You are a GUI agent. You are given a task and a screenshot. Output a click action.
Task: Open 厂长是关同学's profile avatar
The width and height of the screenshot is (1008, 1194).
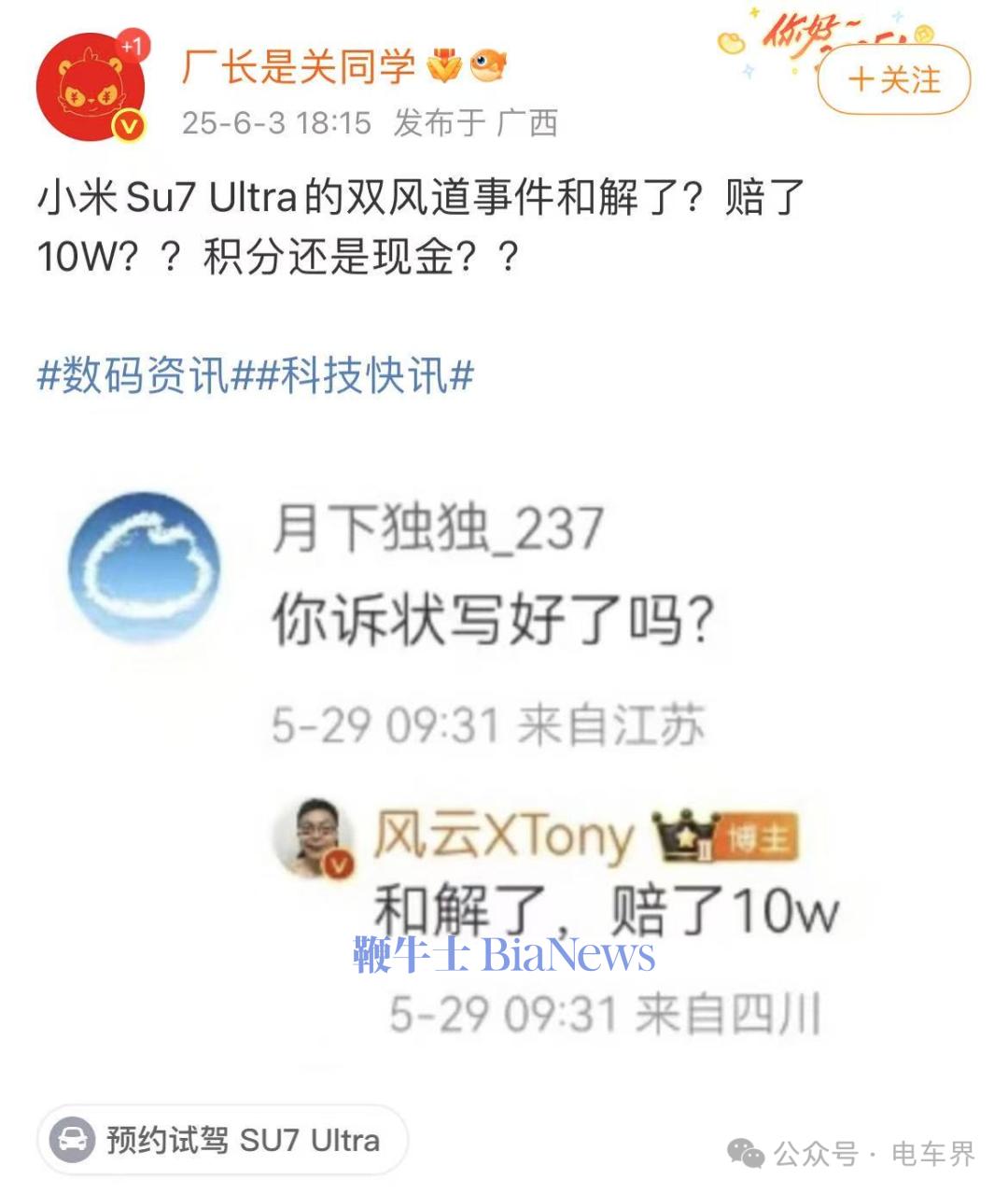[x=91, y=87]
